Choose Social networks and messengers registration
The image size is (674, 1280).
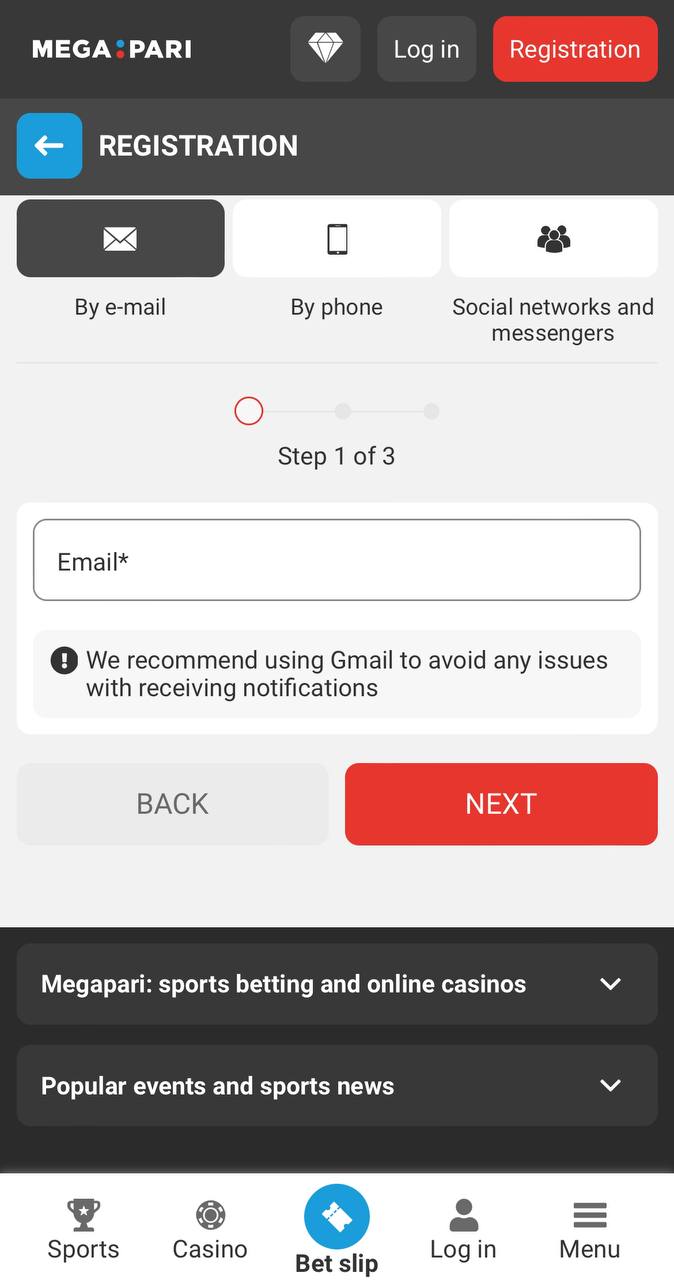(x=553, y=238)
